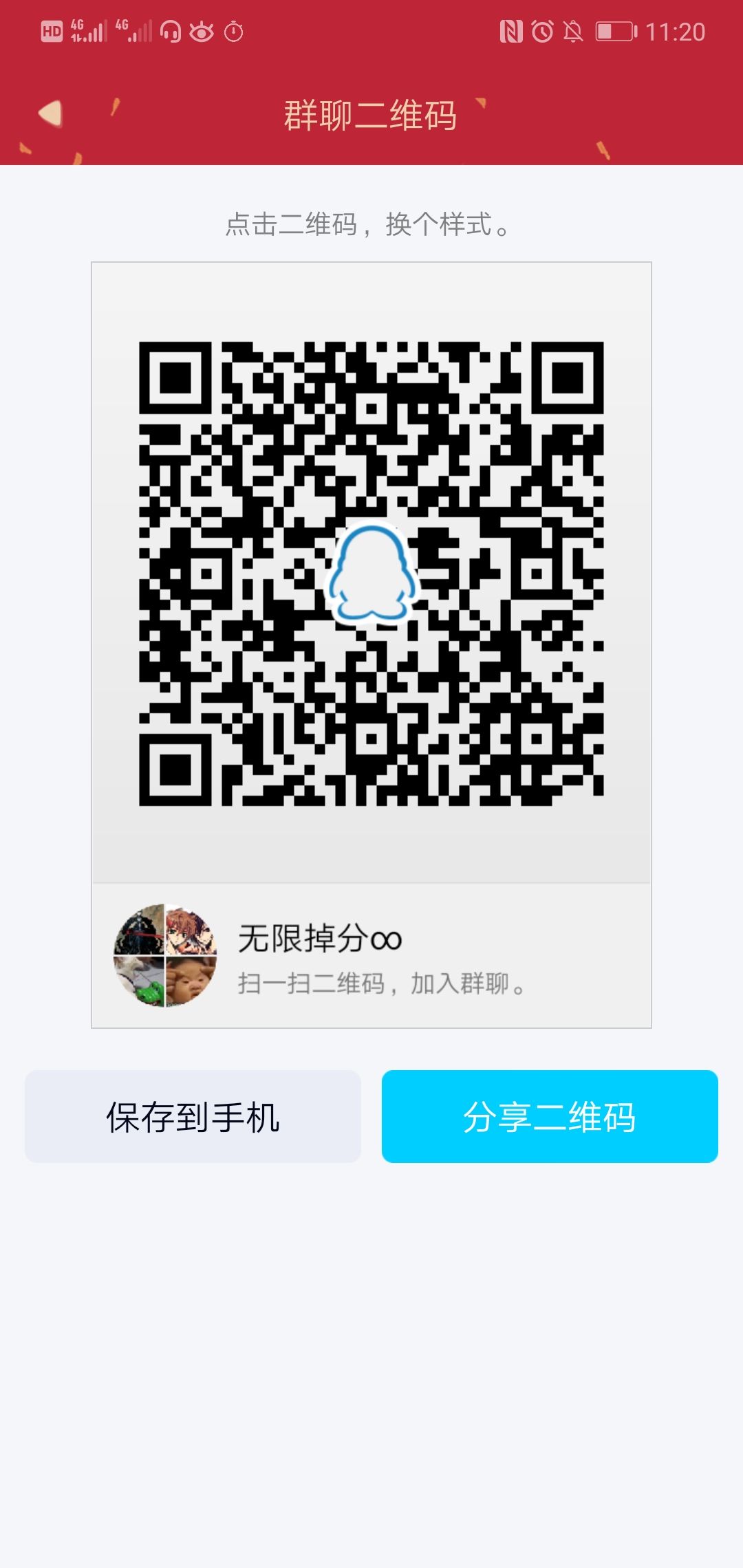Go back using the top-left arrow
743x1568 pixels.
point(51,113)
